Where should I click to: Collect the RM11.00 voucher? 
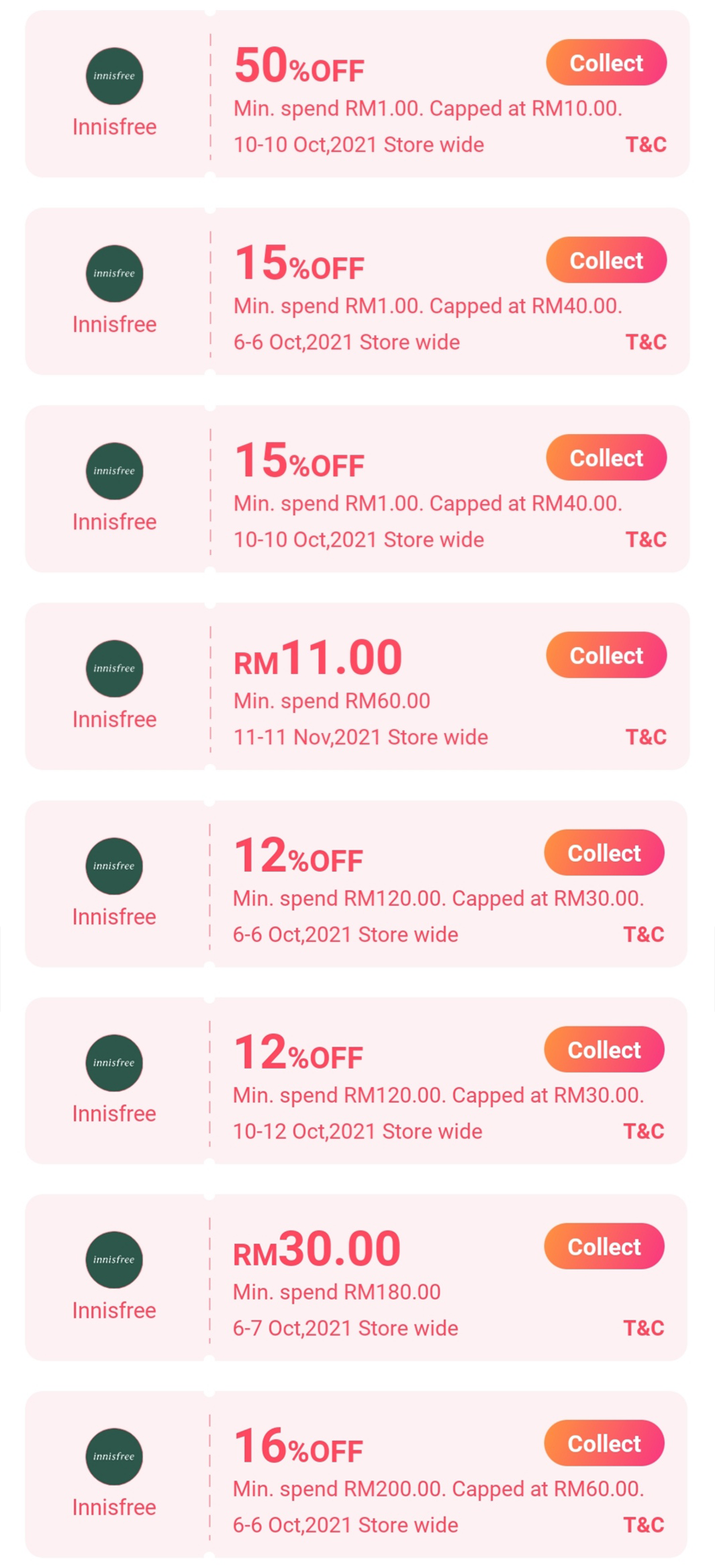606,656
